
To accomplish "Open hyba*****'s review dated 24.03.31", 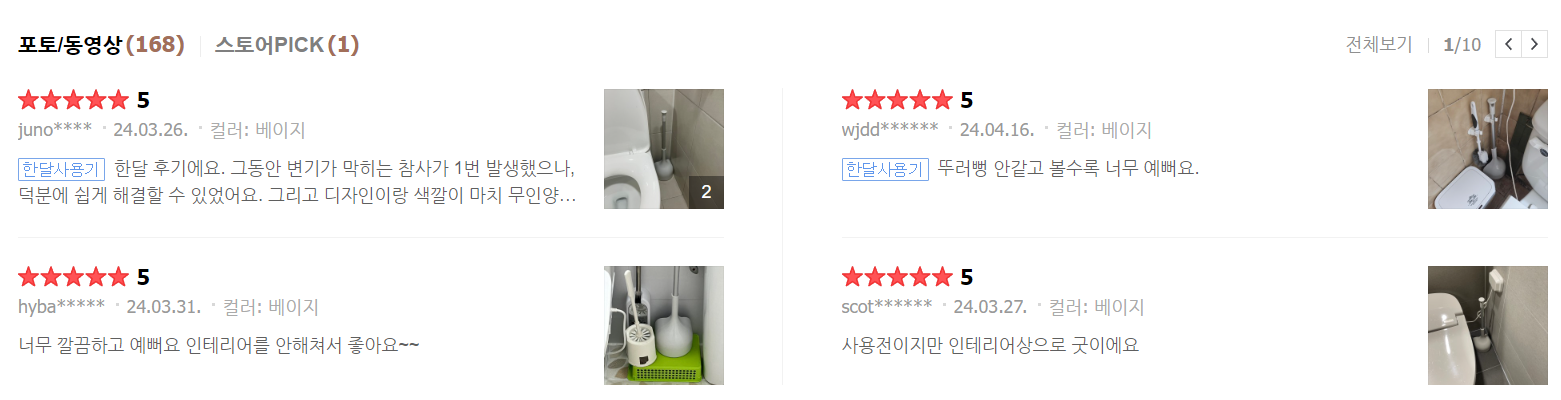I will tap(218, 345).
